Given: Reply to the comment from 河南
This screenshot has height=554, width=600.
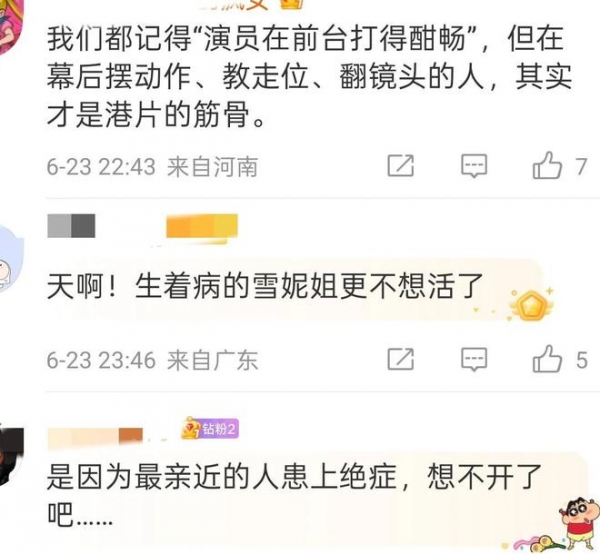Looking at the screenshot, I should (474, 166).
